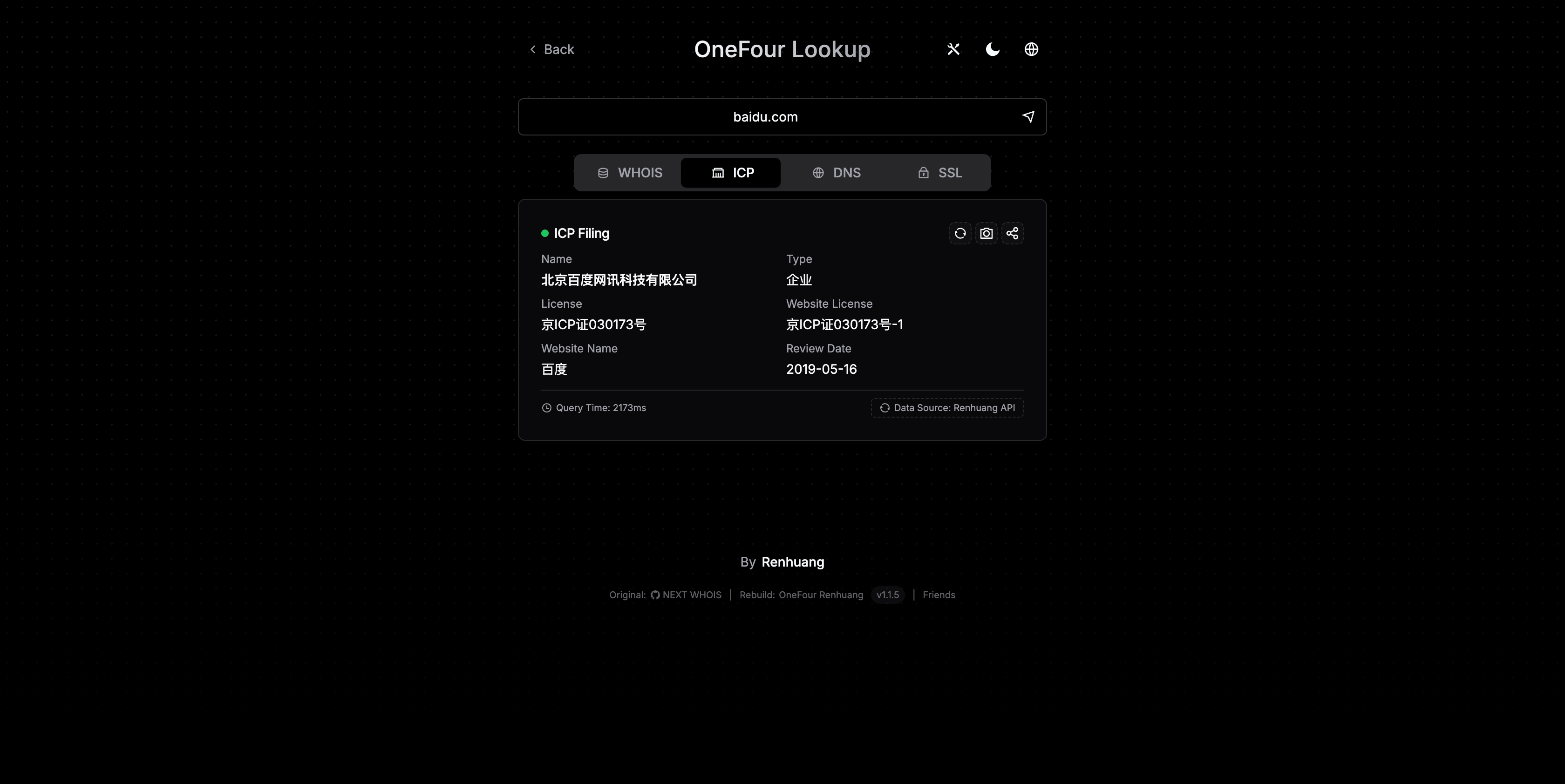The width and height of the screenshot is (1565, 784).
Task: Open the SSL tab
Action: pyautogui.click(x=939, y=173)
